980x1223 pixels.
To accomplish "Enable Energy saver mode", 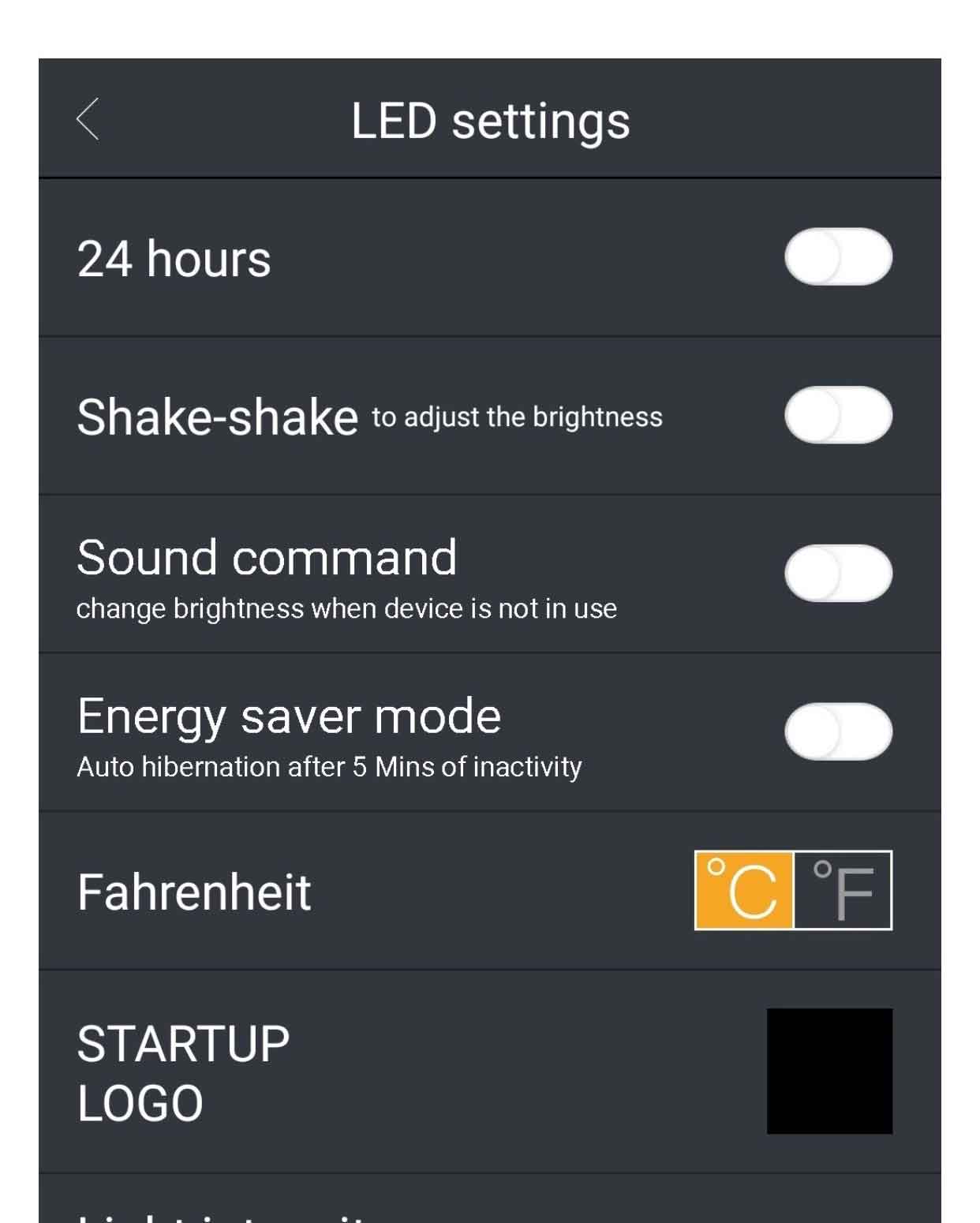I will coord(838,731).
